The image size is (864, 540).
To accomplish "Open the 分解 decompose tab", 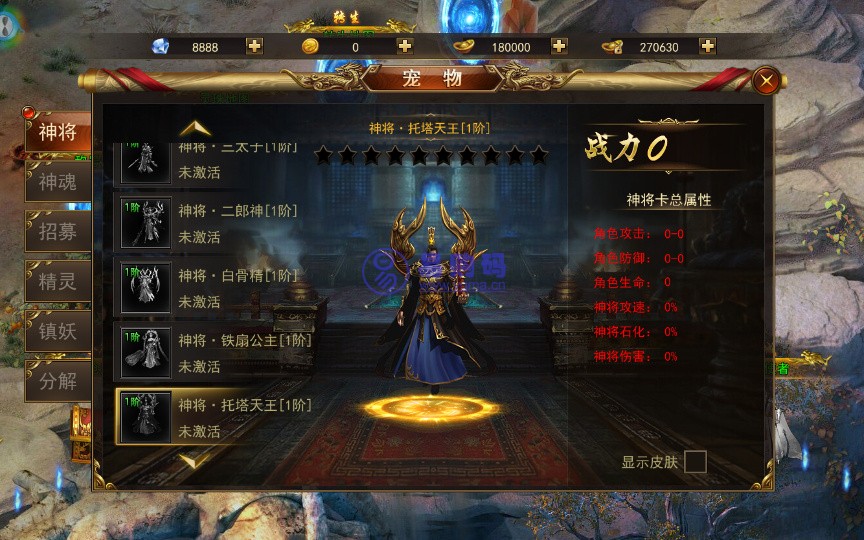I will click(x=58, y=381).
